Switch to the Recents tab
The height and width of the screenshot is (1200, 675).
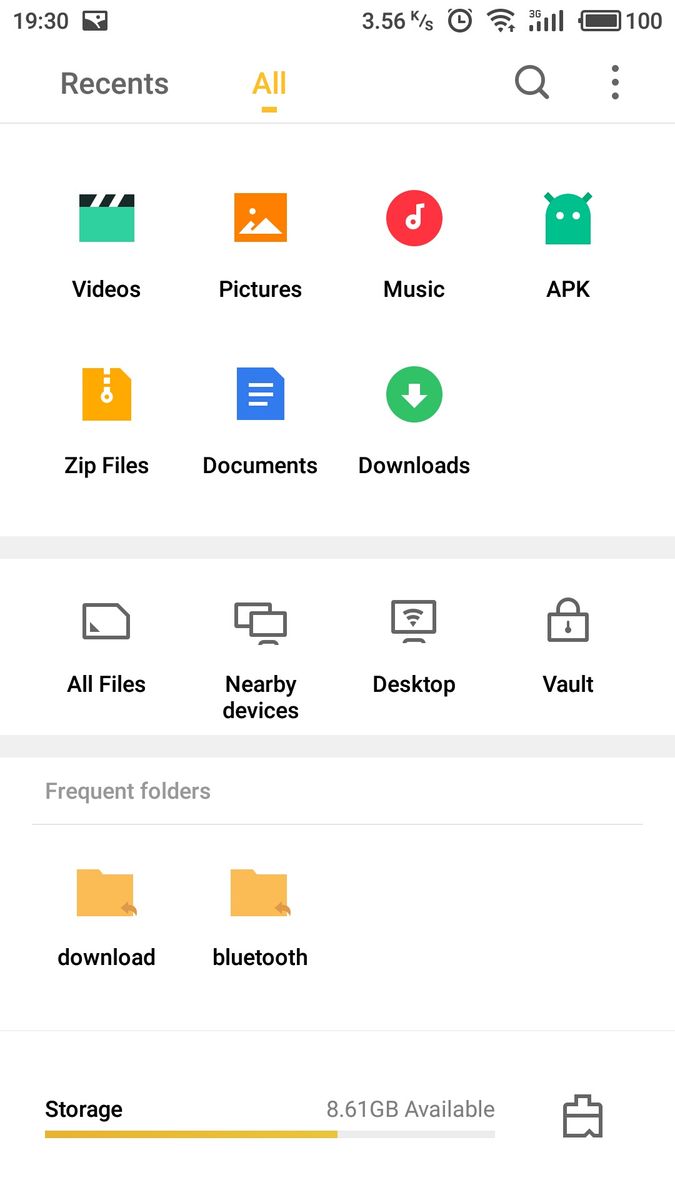114,84
